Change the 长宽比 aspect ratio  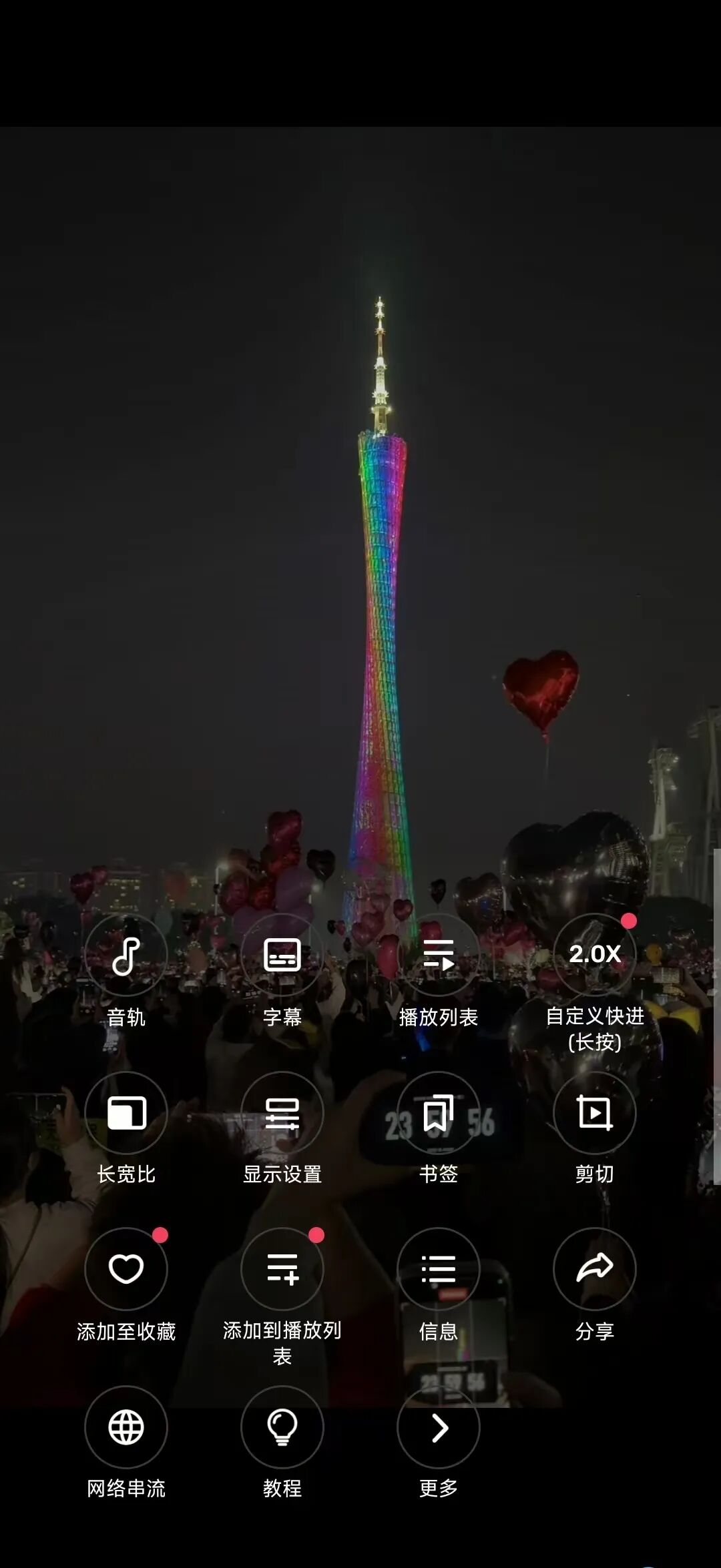[126, 1113]
